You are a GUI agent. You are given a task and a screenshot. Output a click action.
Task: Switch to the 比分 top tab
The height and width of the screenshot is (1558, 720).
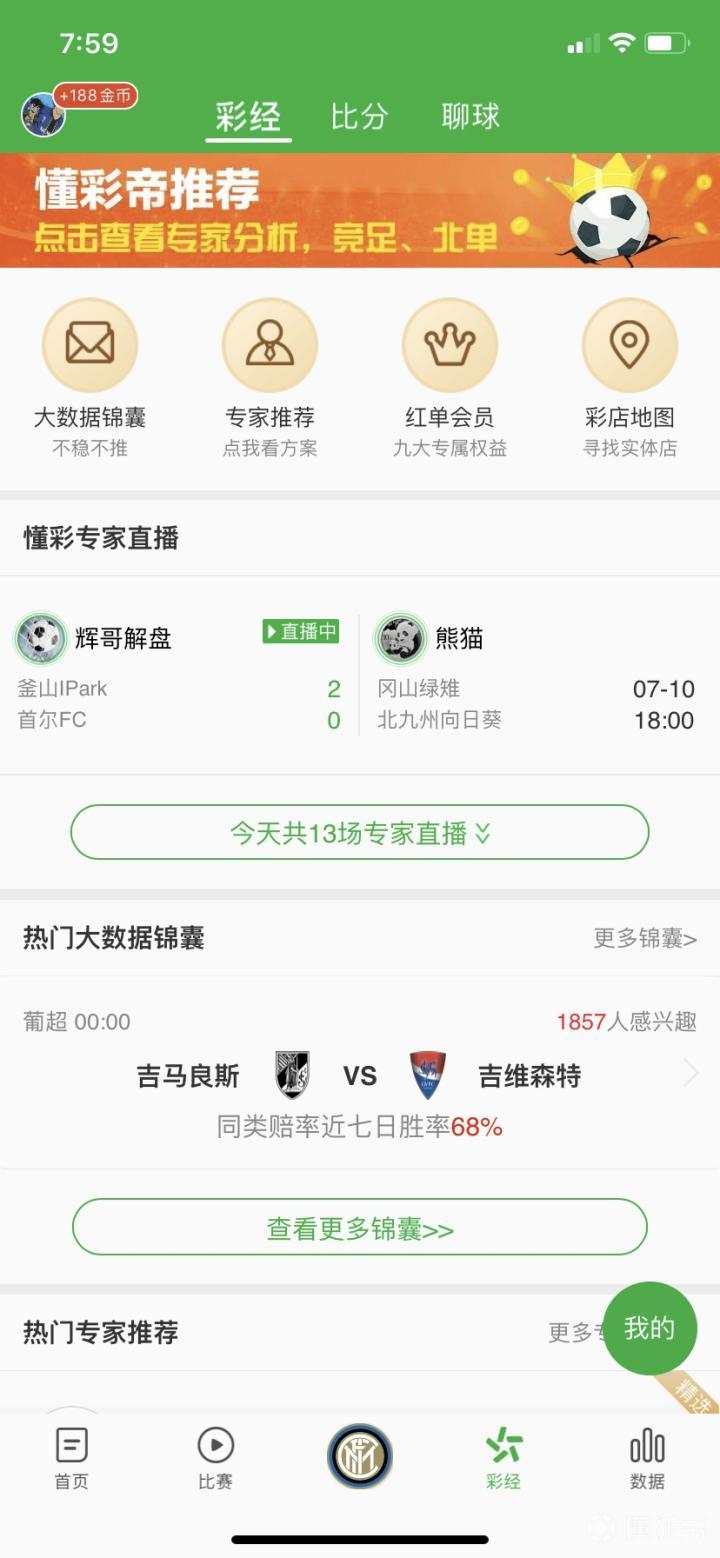359,116
